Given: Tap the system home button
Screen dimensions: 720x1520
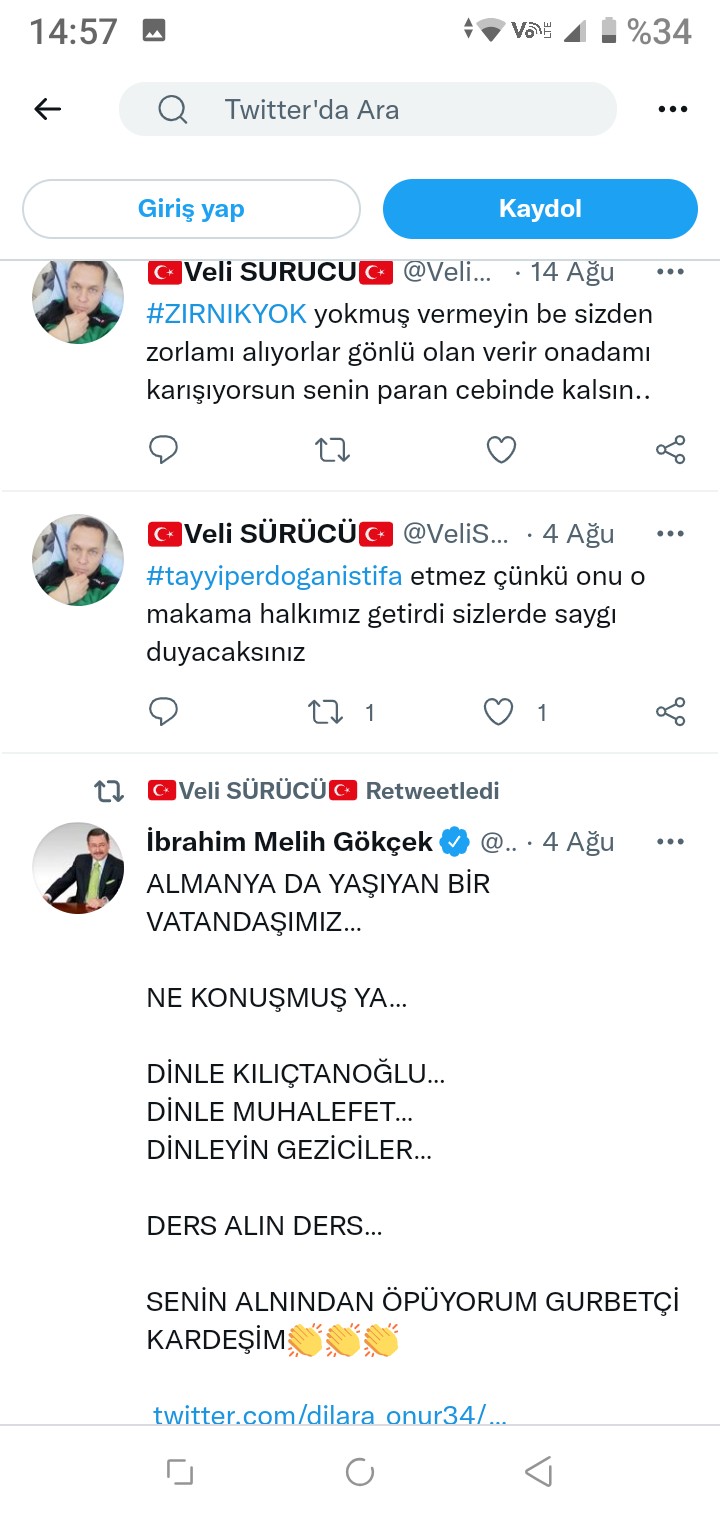Looking at the screenshot, I should [x=360, y=1471].
